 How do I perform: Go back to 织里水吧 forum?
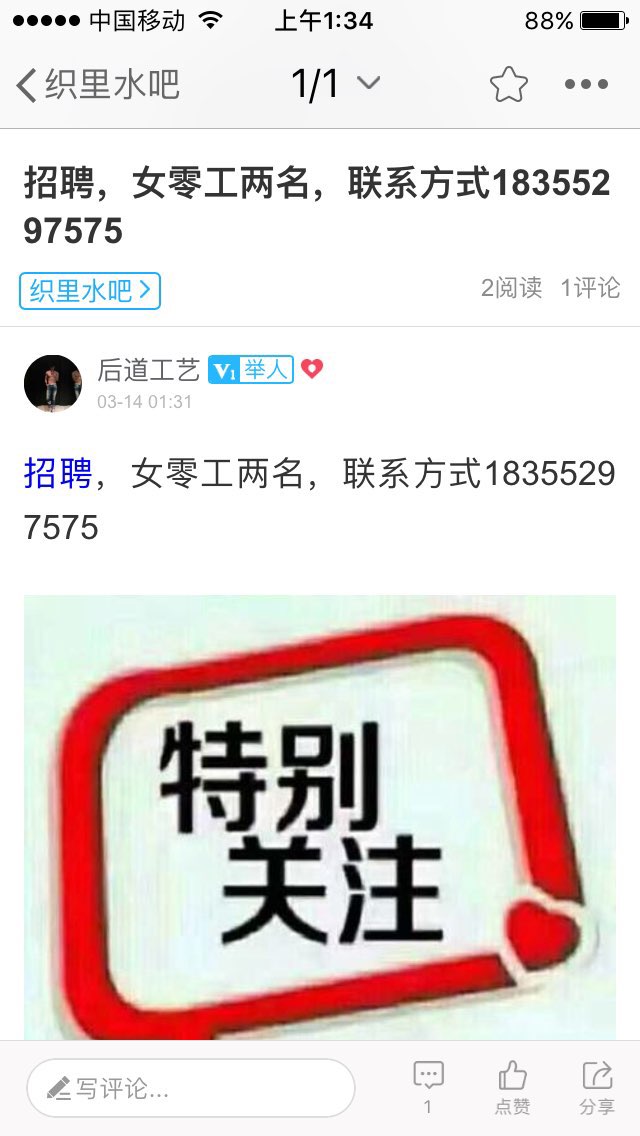[97, 85]
